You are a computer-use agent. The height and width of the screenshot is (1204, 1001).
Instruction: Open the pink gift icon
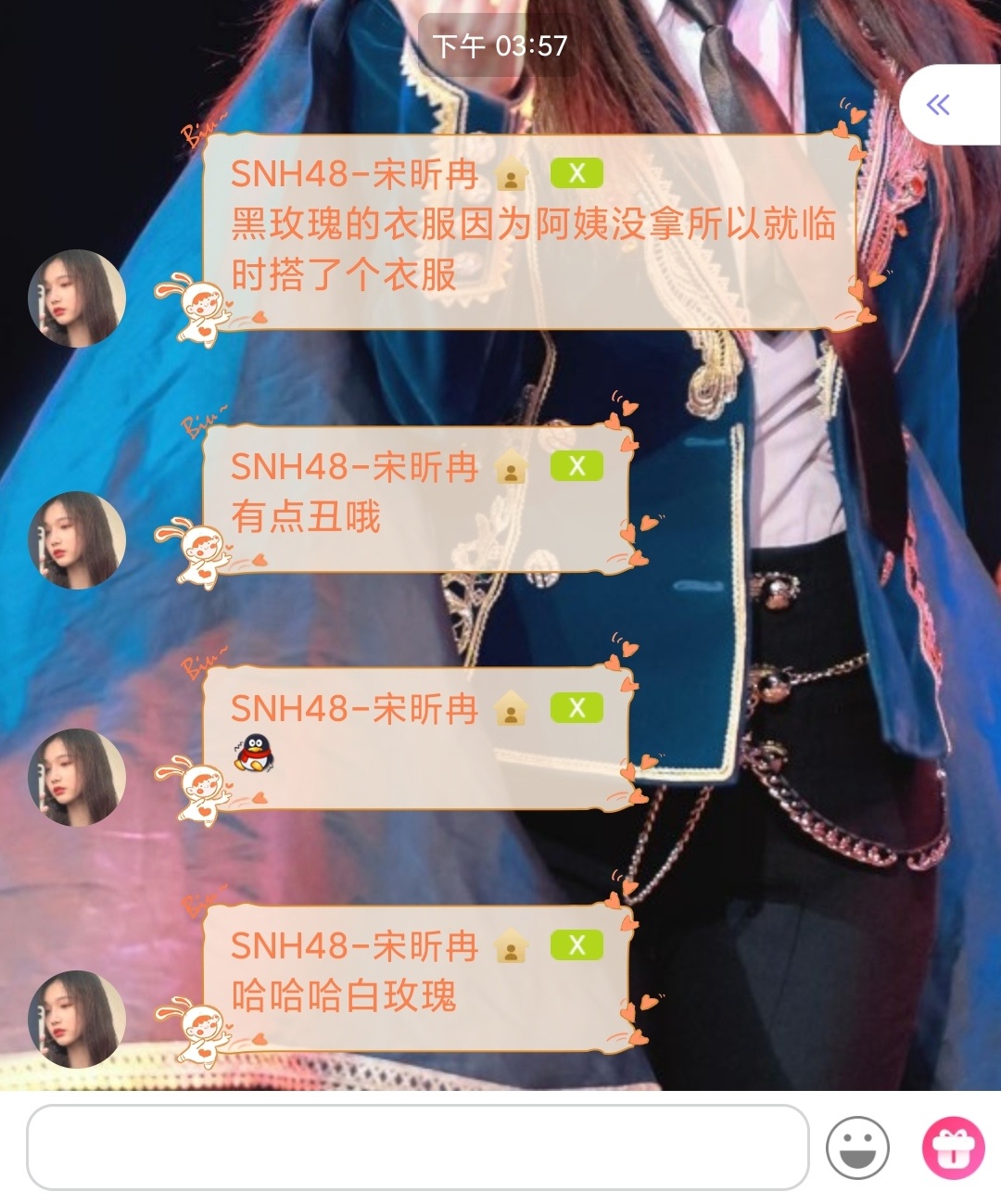(x=953, y=1147)
